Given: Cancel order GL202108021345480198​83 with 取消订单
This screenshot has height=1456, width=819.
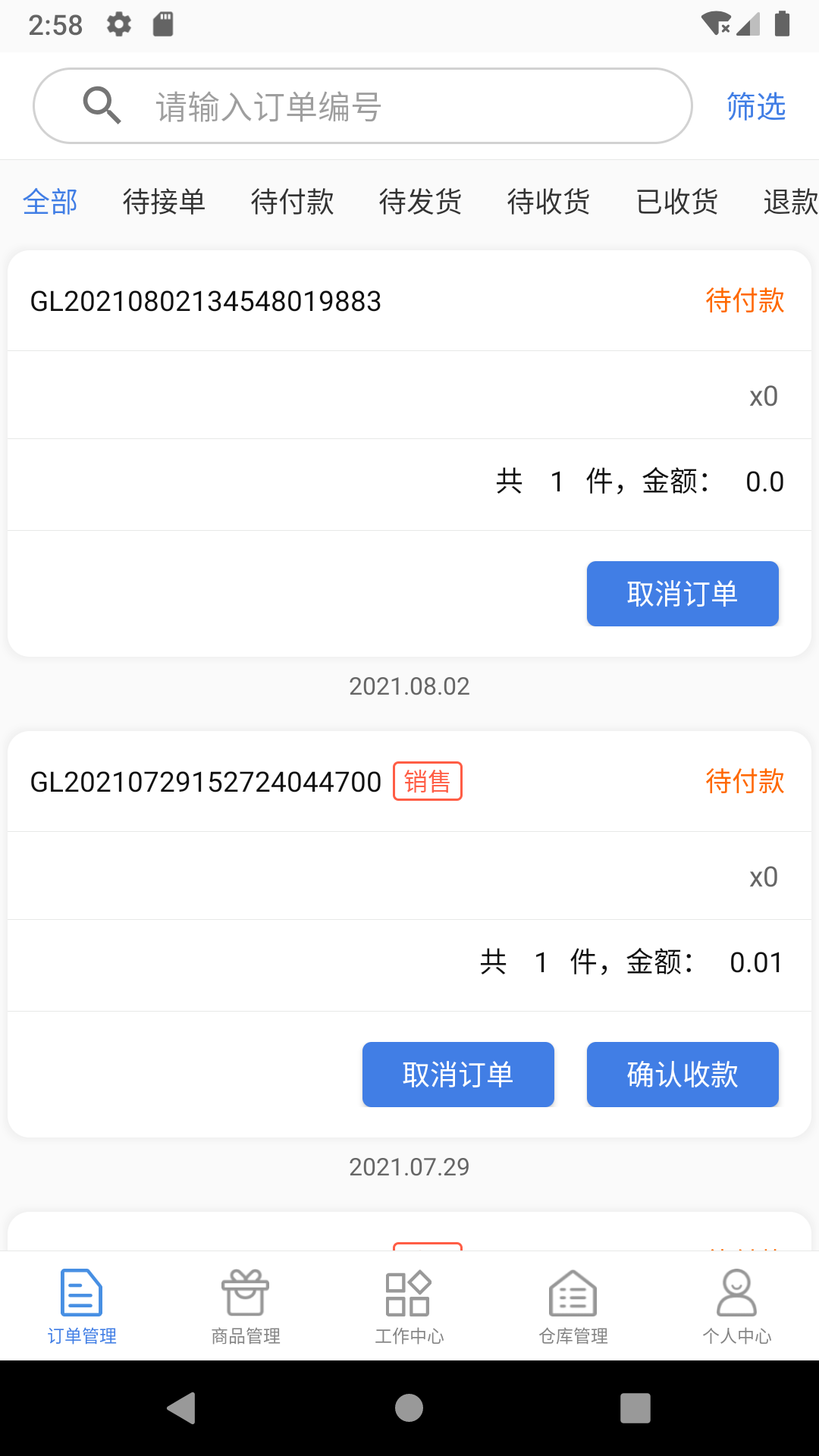Looking at the screenshot, I should tap(682, 594).
